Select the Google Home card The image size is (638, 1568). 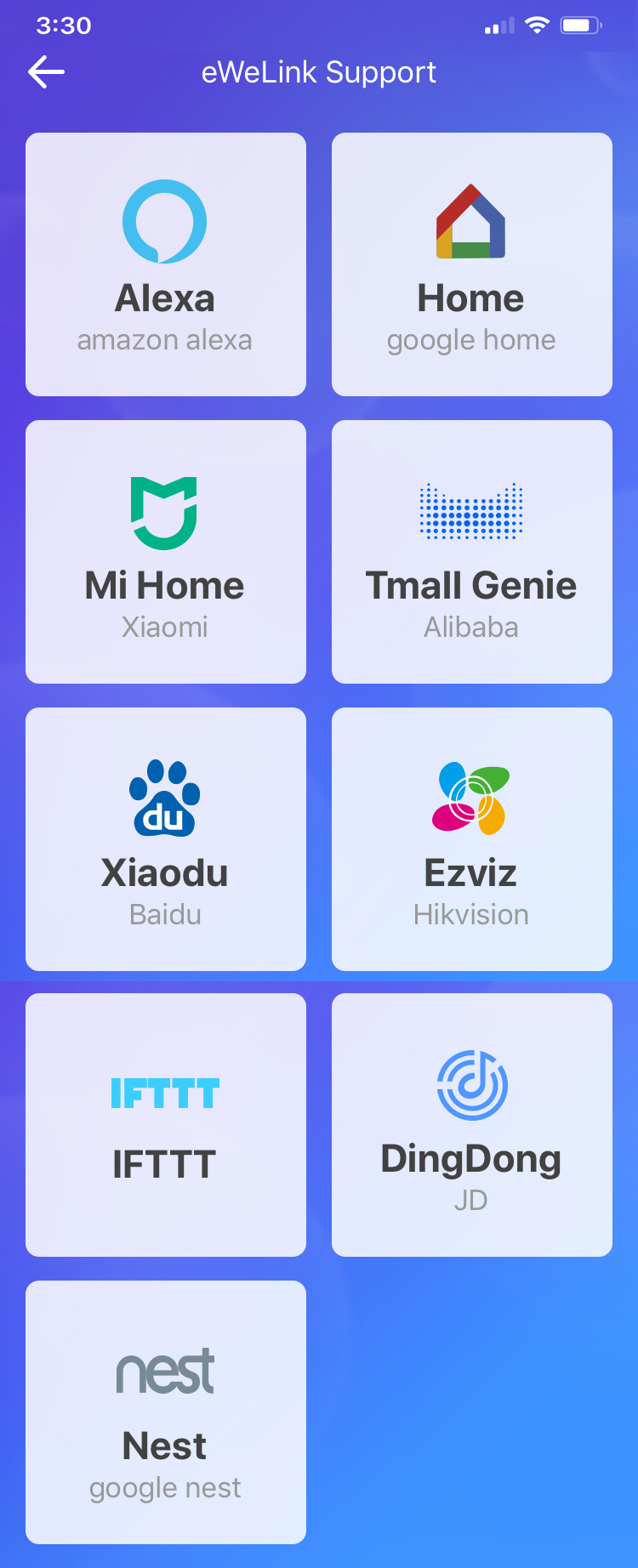(472, 264)
